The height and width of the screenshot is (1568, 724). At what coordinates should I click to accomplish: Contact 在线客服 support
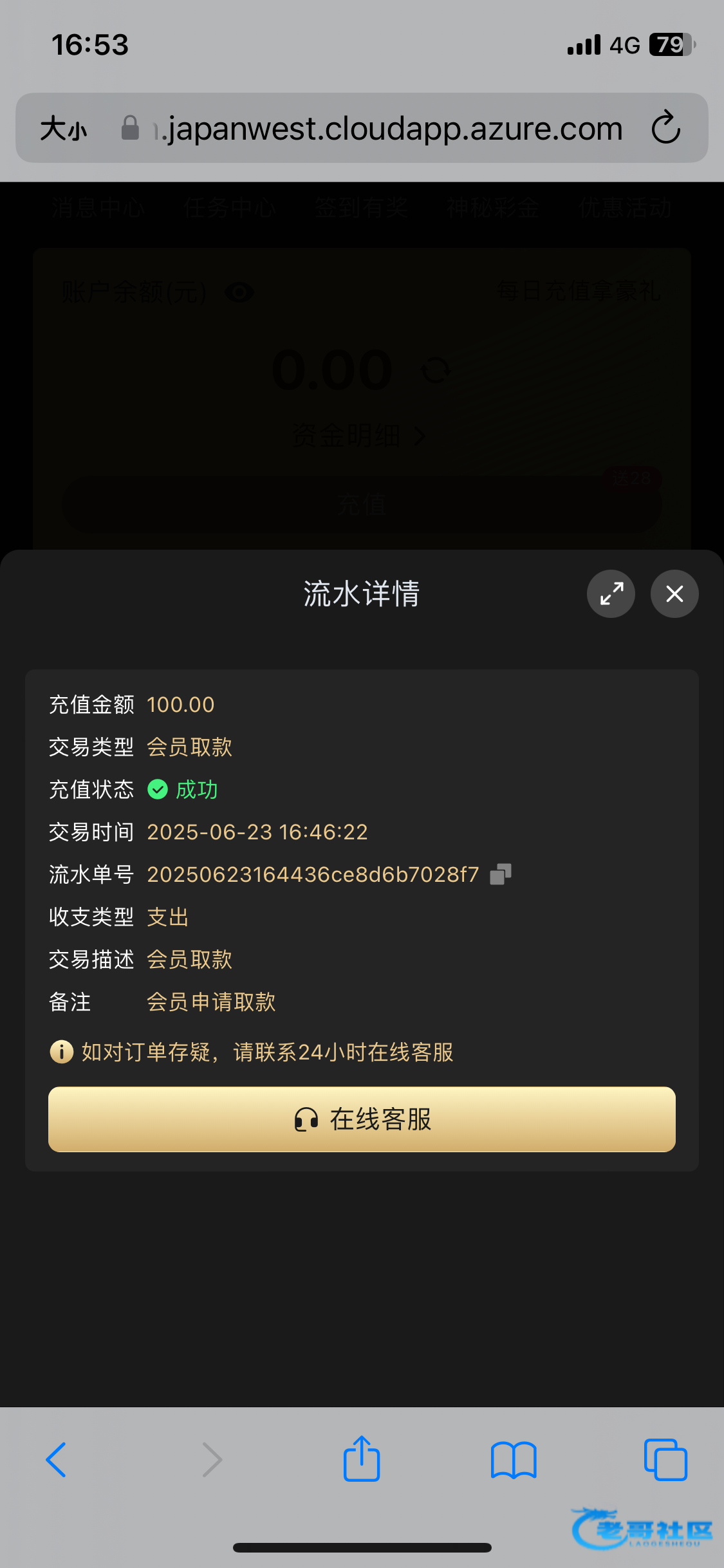(362, 1119)
